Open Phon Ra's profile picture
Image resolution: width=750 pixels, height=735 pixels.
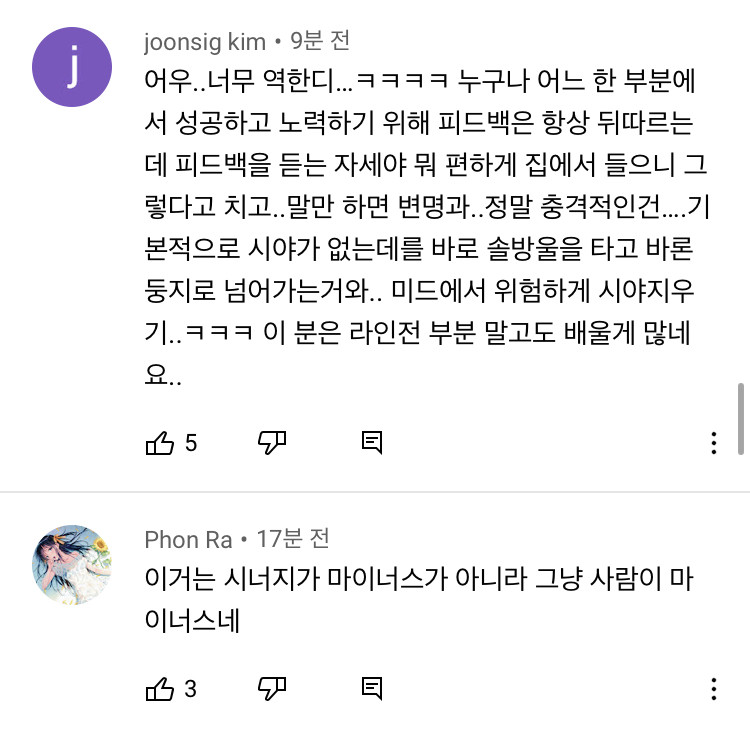(71, 563)
